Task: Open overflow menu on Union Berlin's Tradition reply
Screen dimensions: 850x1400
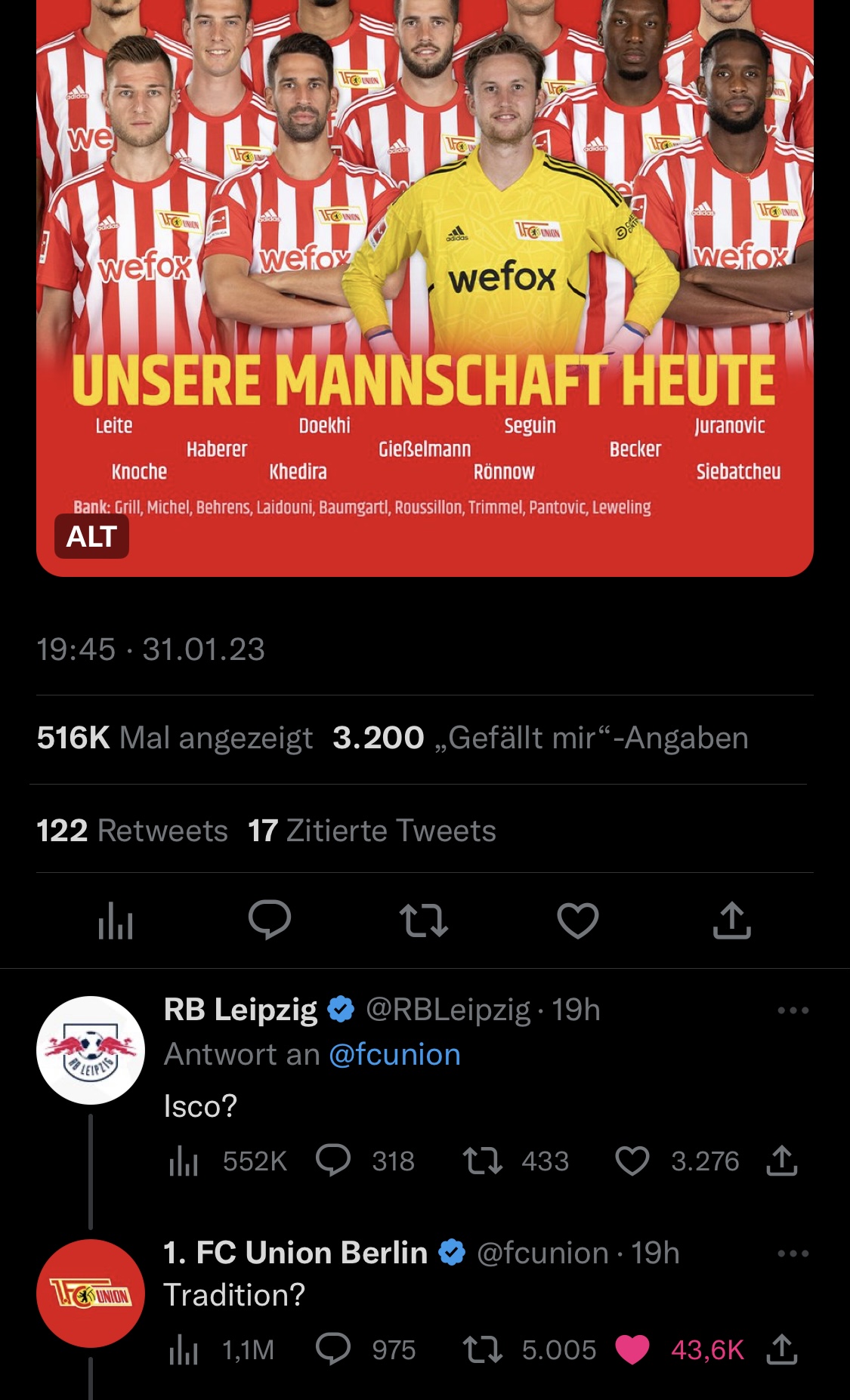Action: [793, 1254]
